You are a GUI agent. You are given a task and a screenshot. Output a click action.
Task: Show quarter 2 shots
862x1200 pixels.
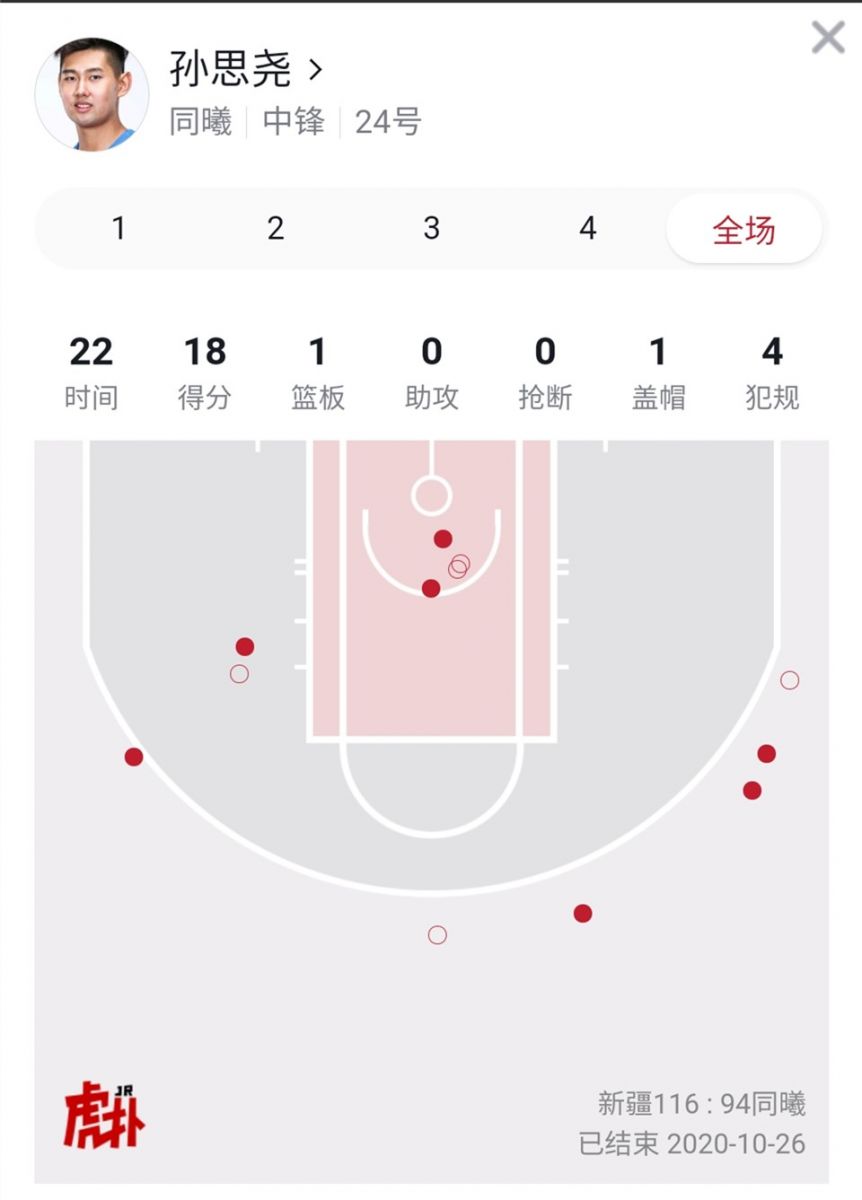275,229
